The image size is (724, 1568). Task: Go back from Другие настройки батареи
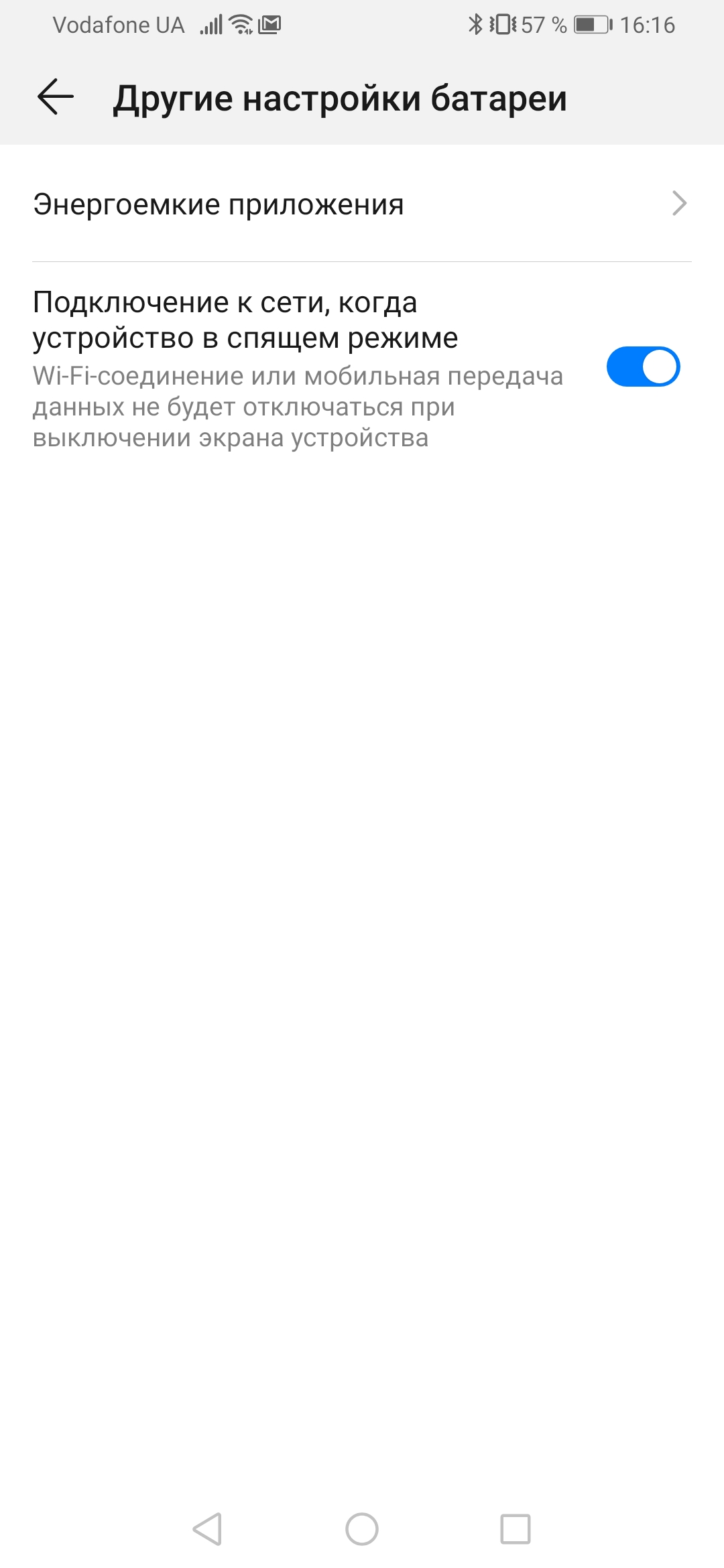coord(56,98)
